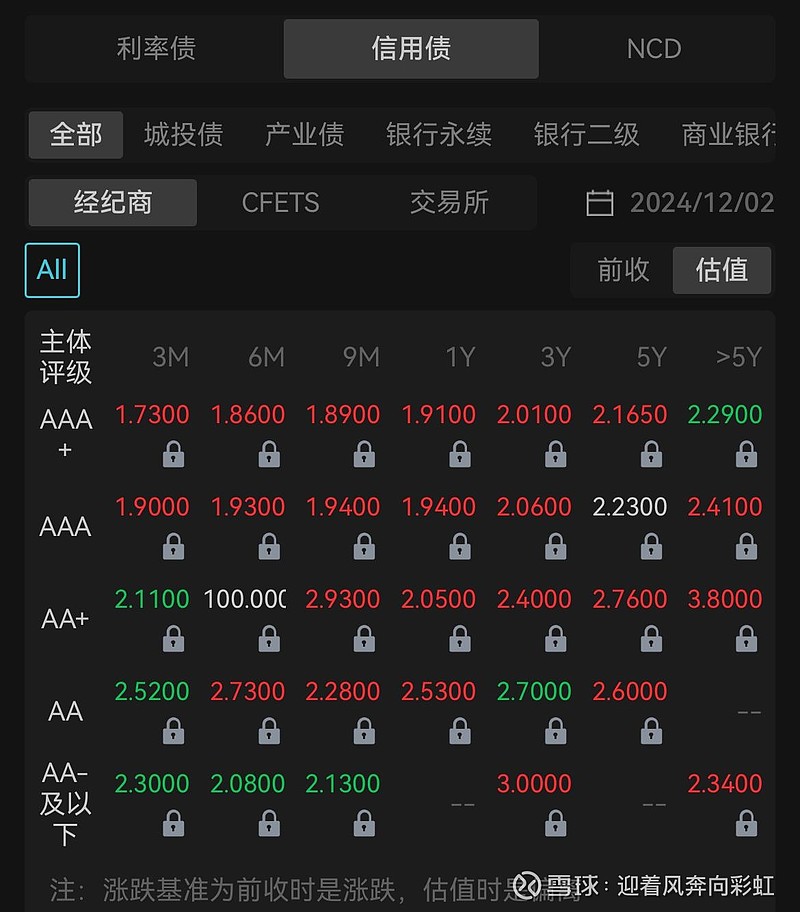Switch to the NCD tab

pyautogui.click(x=654, y=48)
